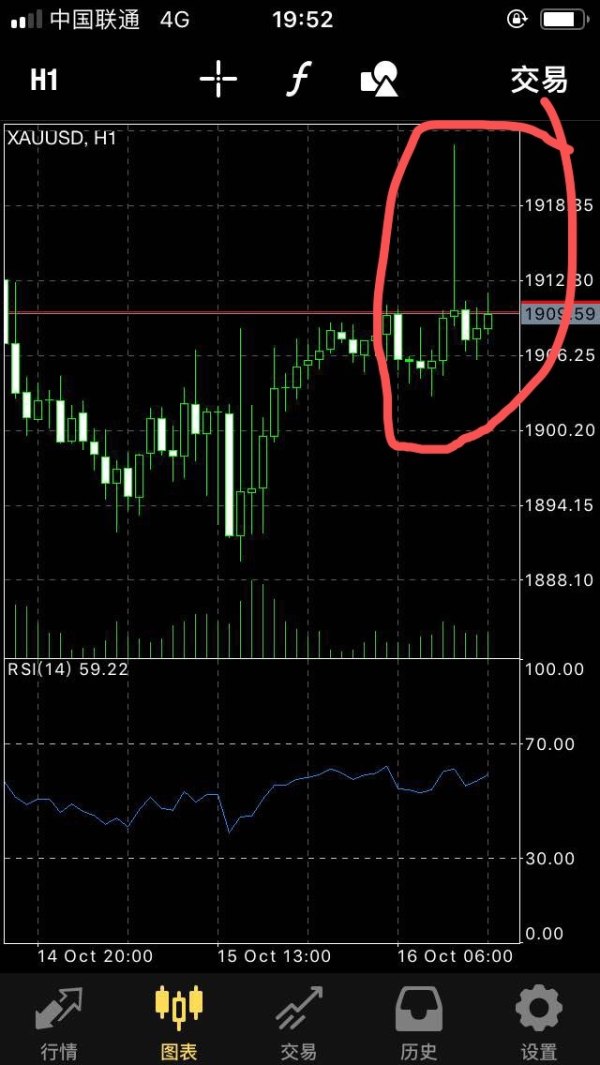Select the 图表 chart tab
This screenshot has width=600, height=1065.
pos(179,1020)
